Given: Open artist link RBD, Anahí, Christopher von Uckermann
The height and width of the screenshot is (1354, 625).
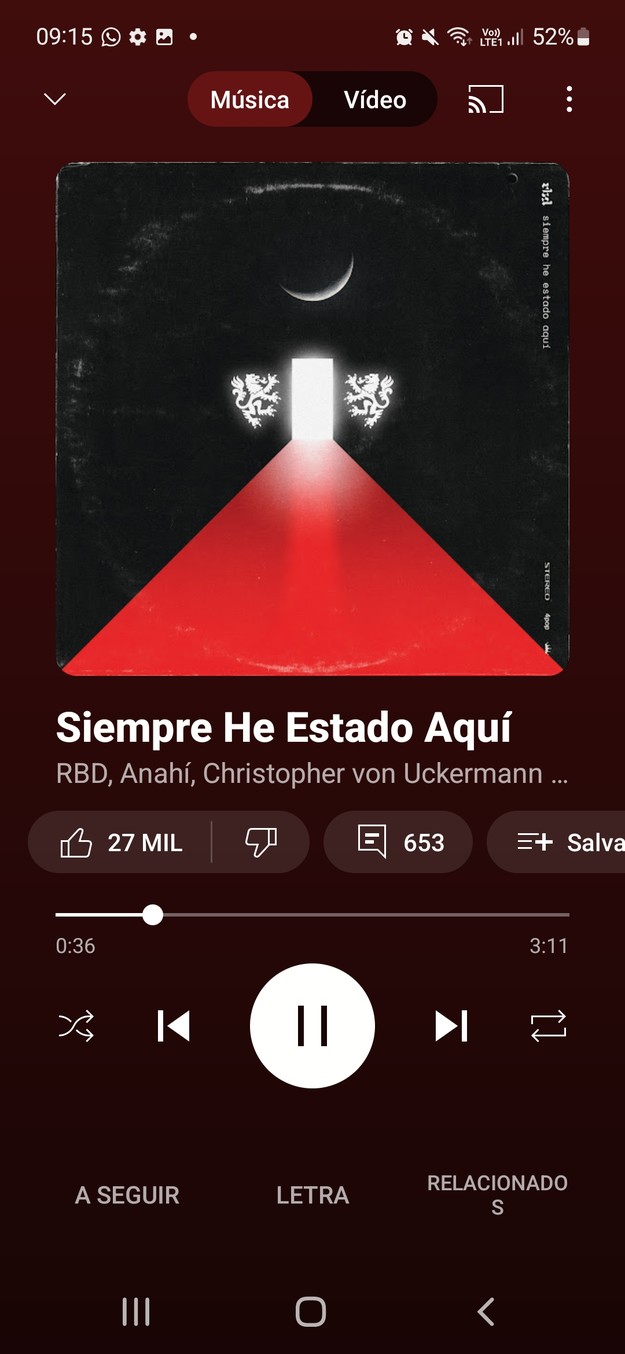Looking at the screenshot, I should [312, 775].
